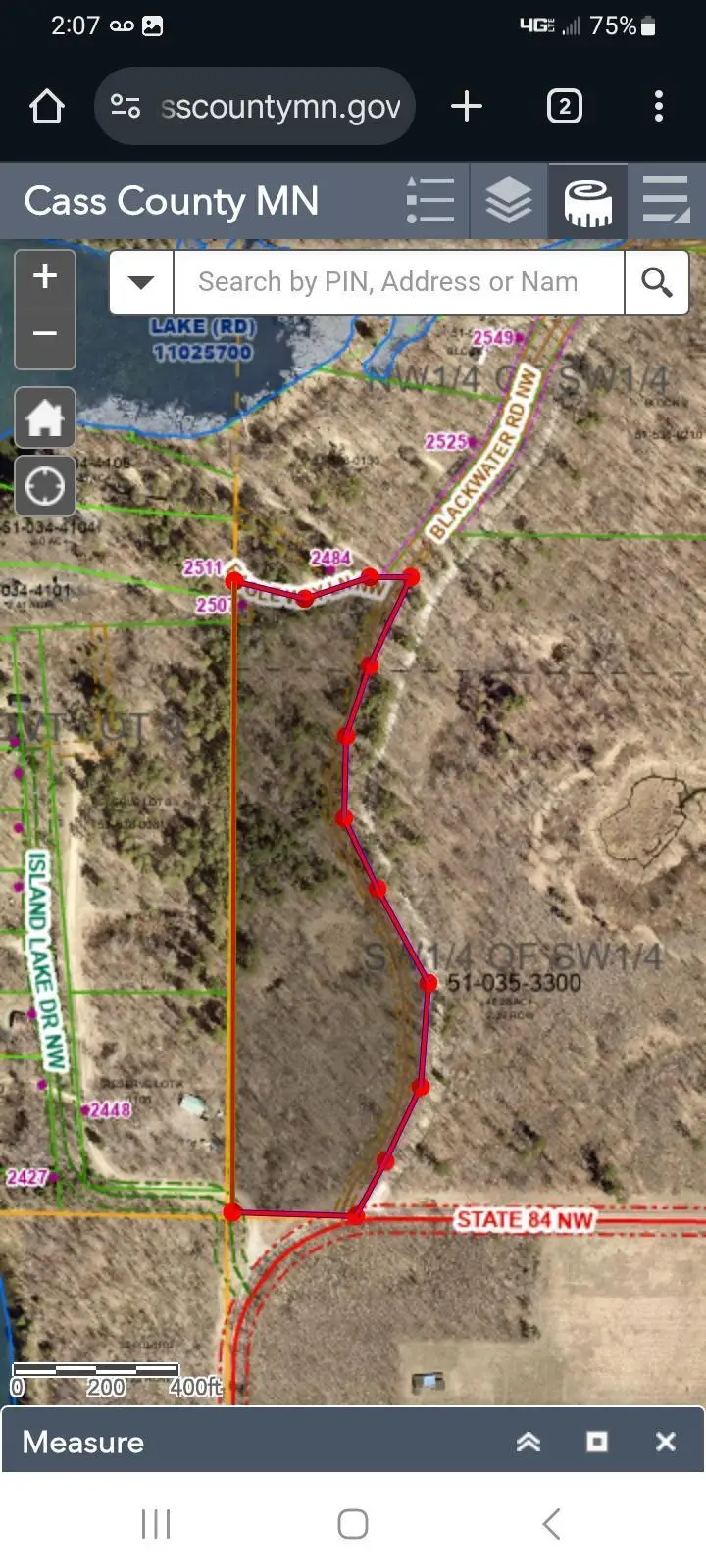This screenshot has height=1568, width=706.
Task: Maximize the Measure panel
Action: click(x=596, y=1442)
